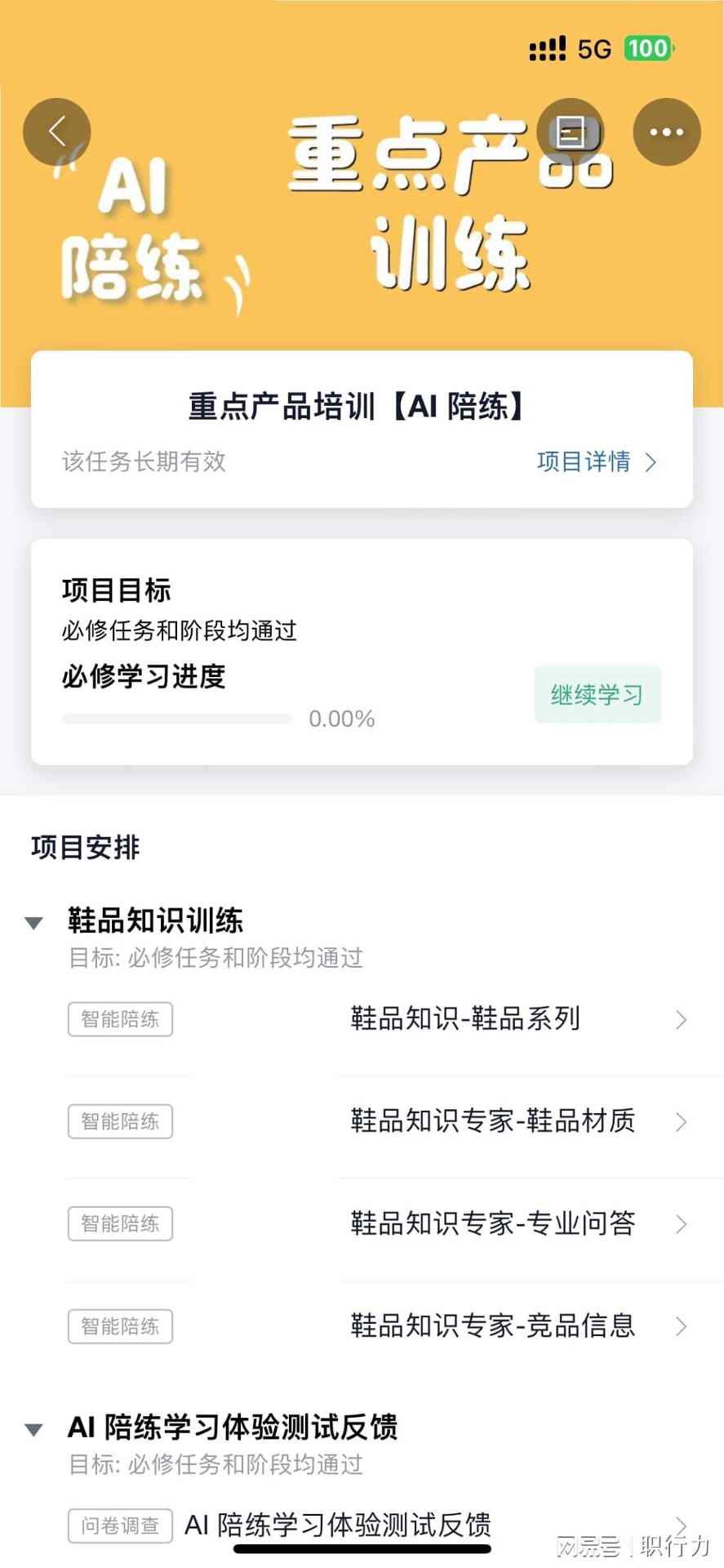Click the first 智能陪练 tag
This screenshot has height=1568, width=724.
(120, 1019)
